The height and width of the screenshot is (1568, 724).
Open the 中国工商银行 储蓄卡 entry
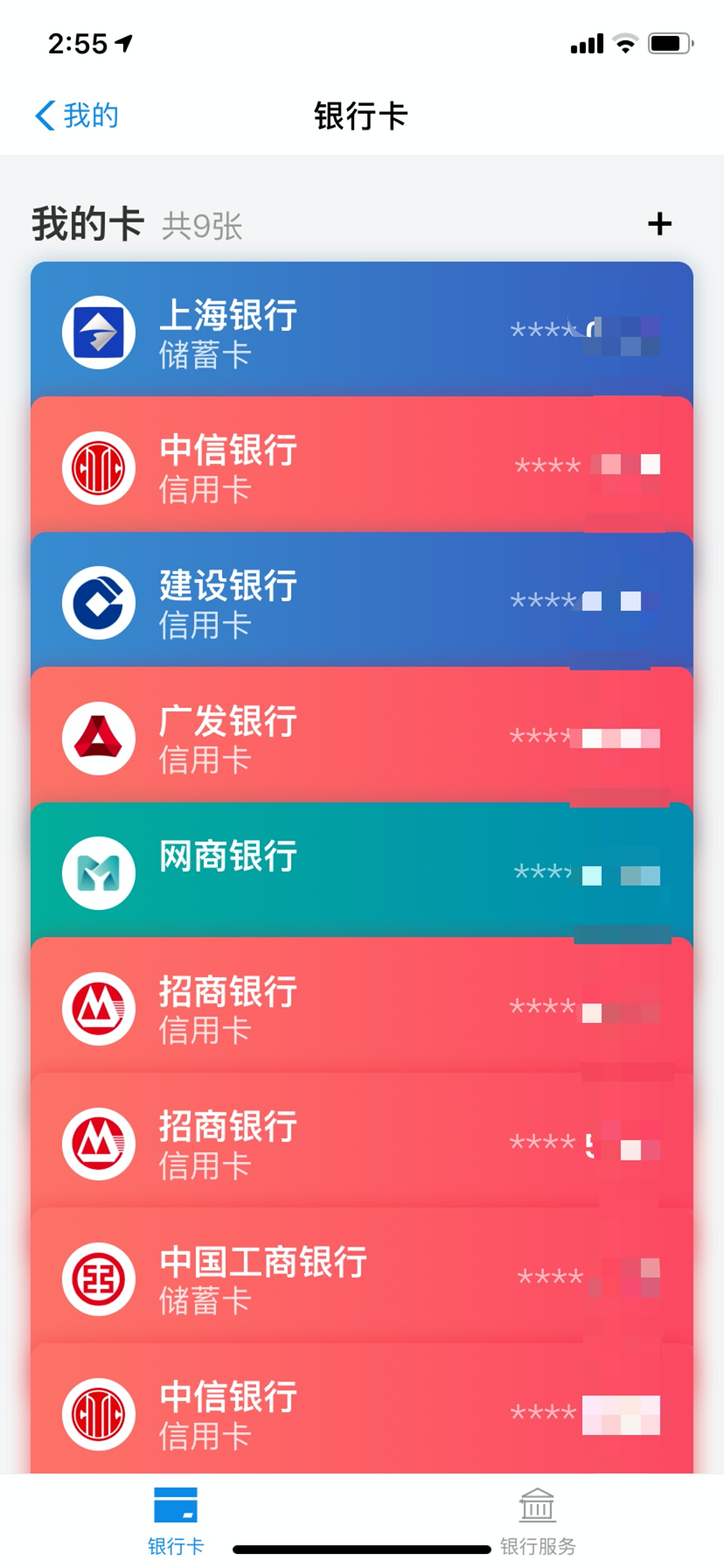(362, 1278)
